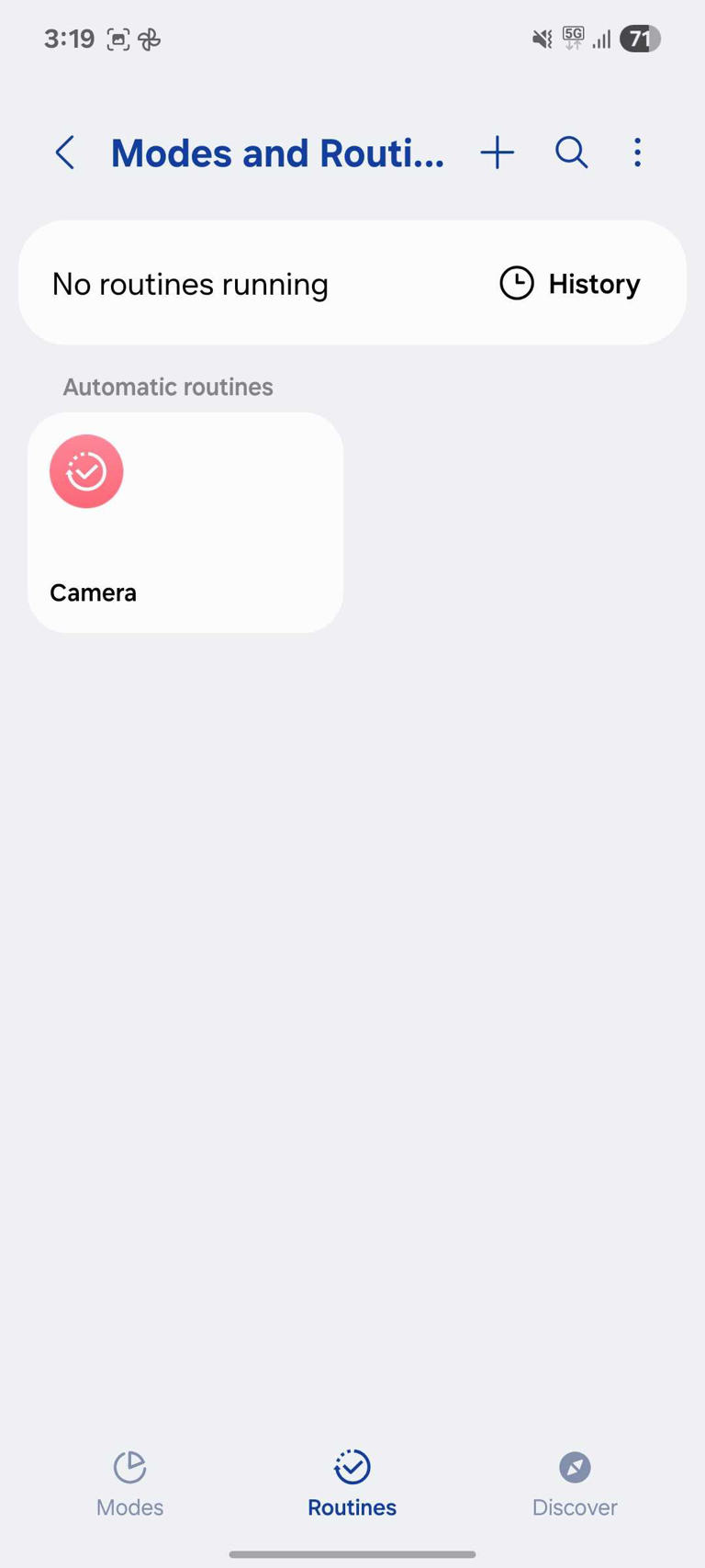The height and width of the screenshot is (1568, 705).
Task: Go back with the arrow button
Action: point(64,152)
